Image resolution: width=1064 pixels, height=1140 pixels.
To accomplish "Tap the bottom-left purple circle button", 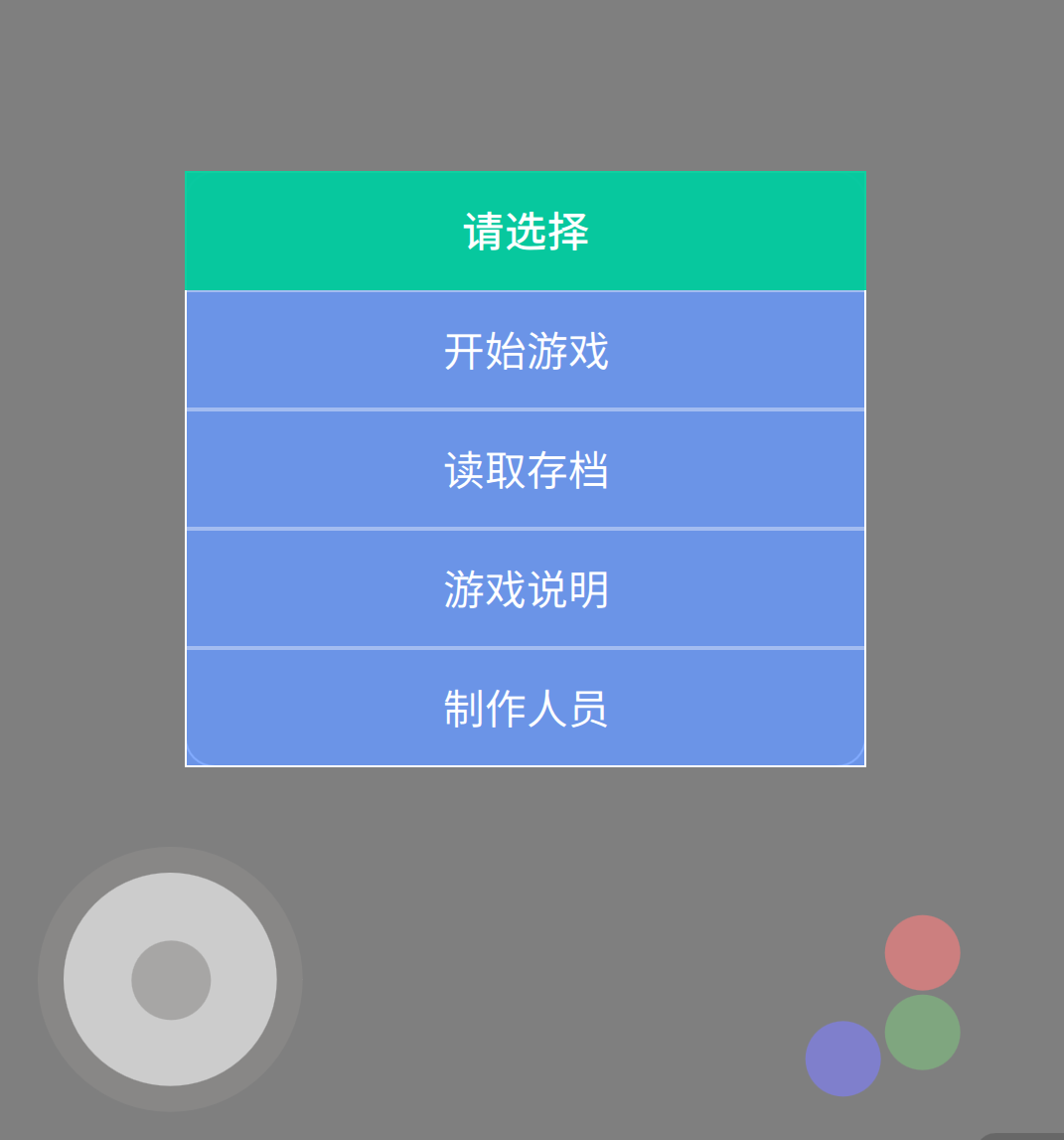I will 842,1058.
